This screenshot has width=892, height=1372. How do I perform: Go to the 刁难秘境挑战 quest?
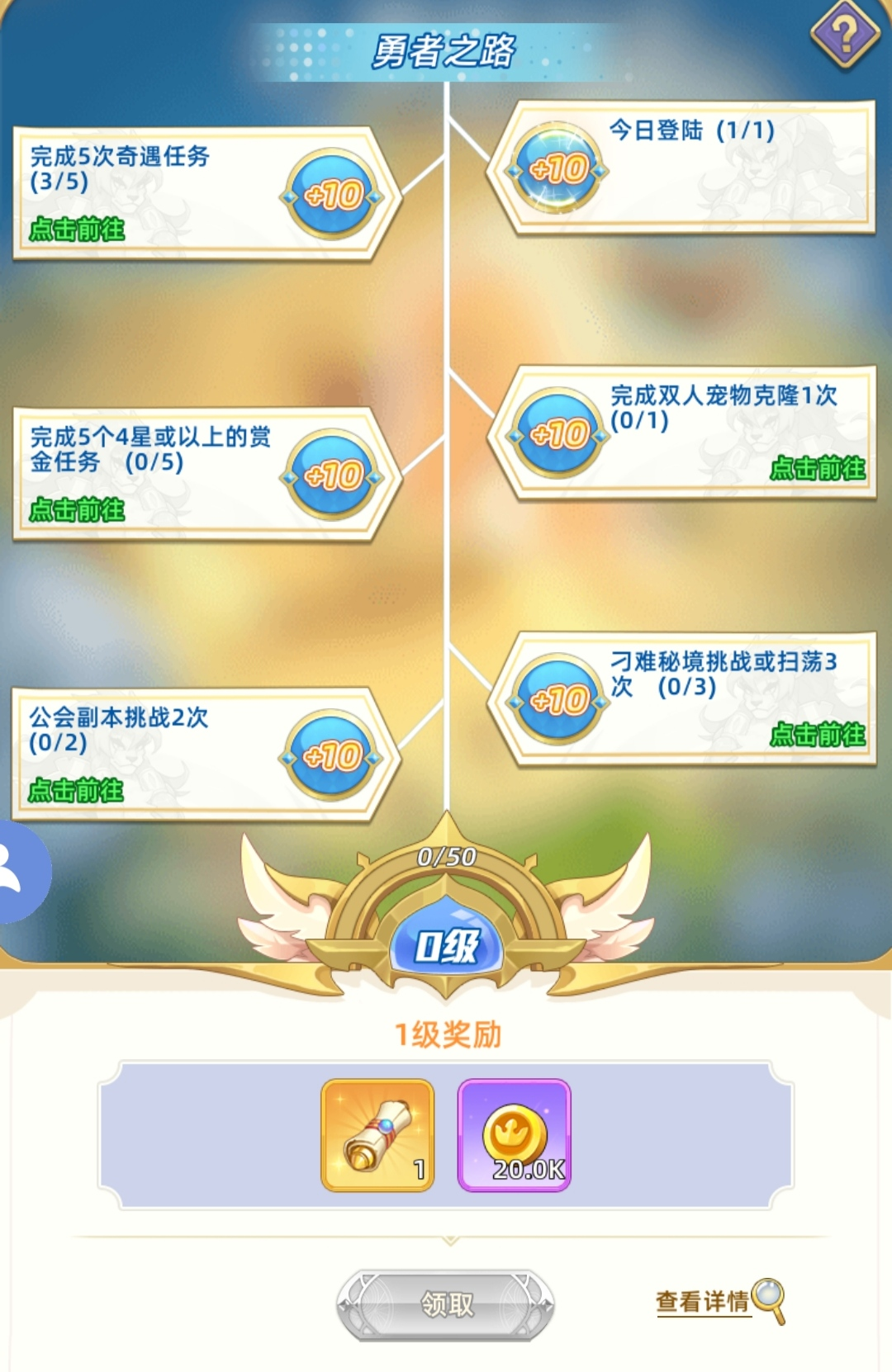[817, 735]
